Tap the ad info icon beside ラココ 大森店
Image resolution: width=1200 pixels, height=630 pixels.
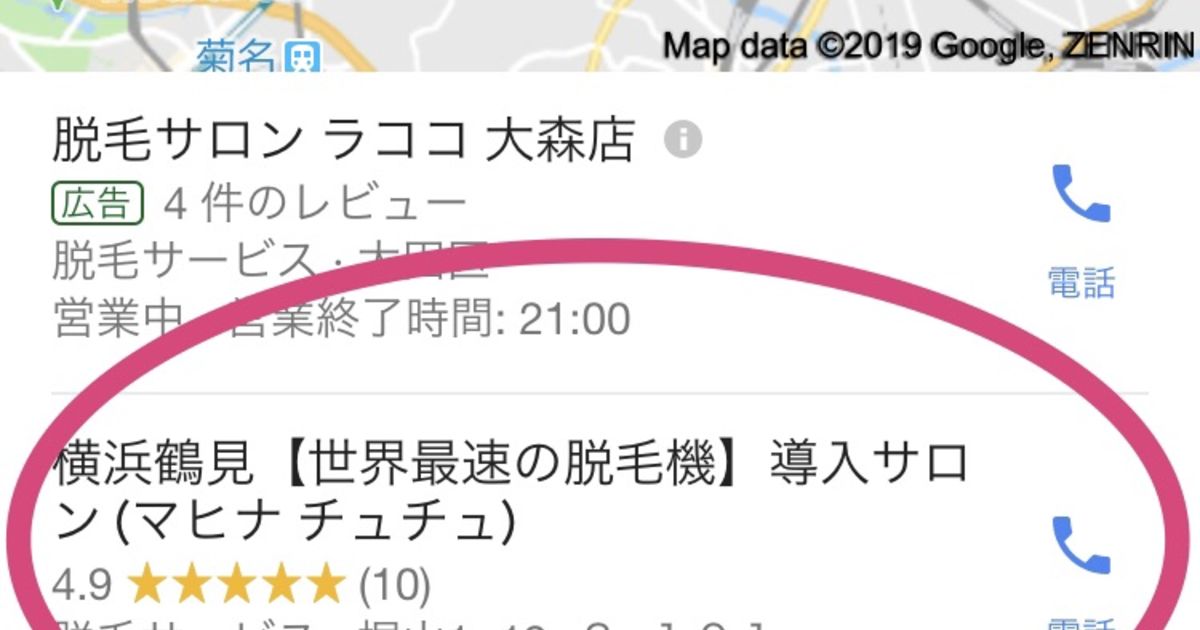coord(683,140)
